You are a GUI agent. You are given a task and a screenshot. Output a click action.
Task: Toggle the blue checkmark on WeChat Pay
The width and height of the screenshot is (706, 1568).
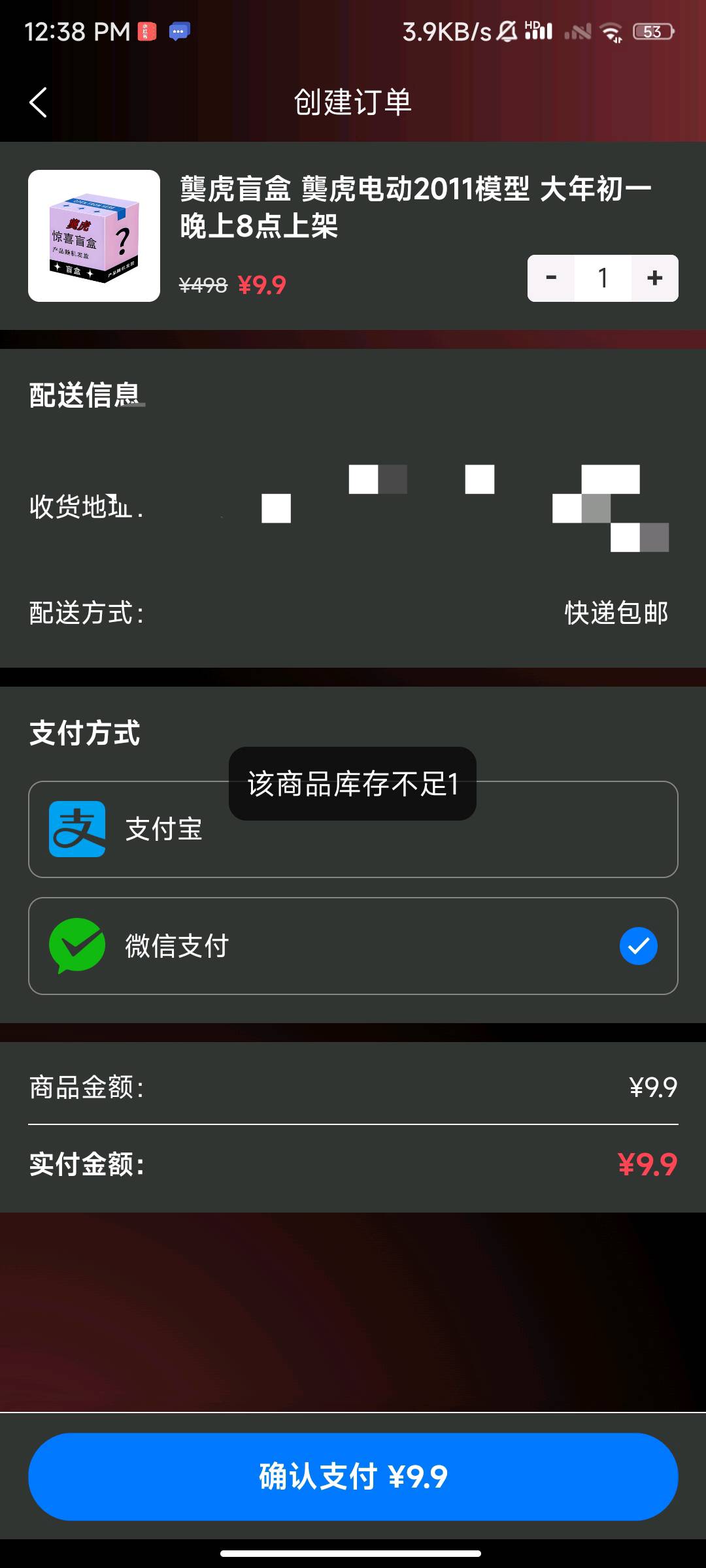point(637,945)
